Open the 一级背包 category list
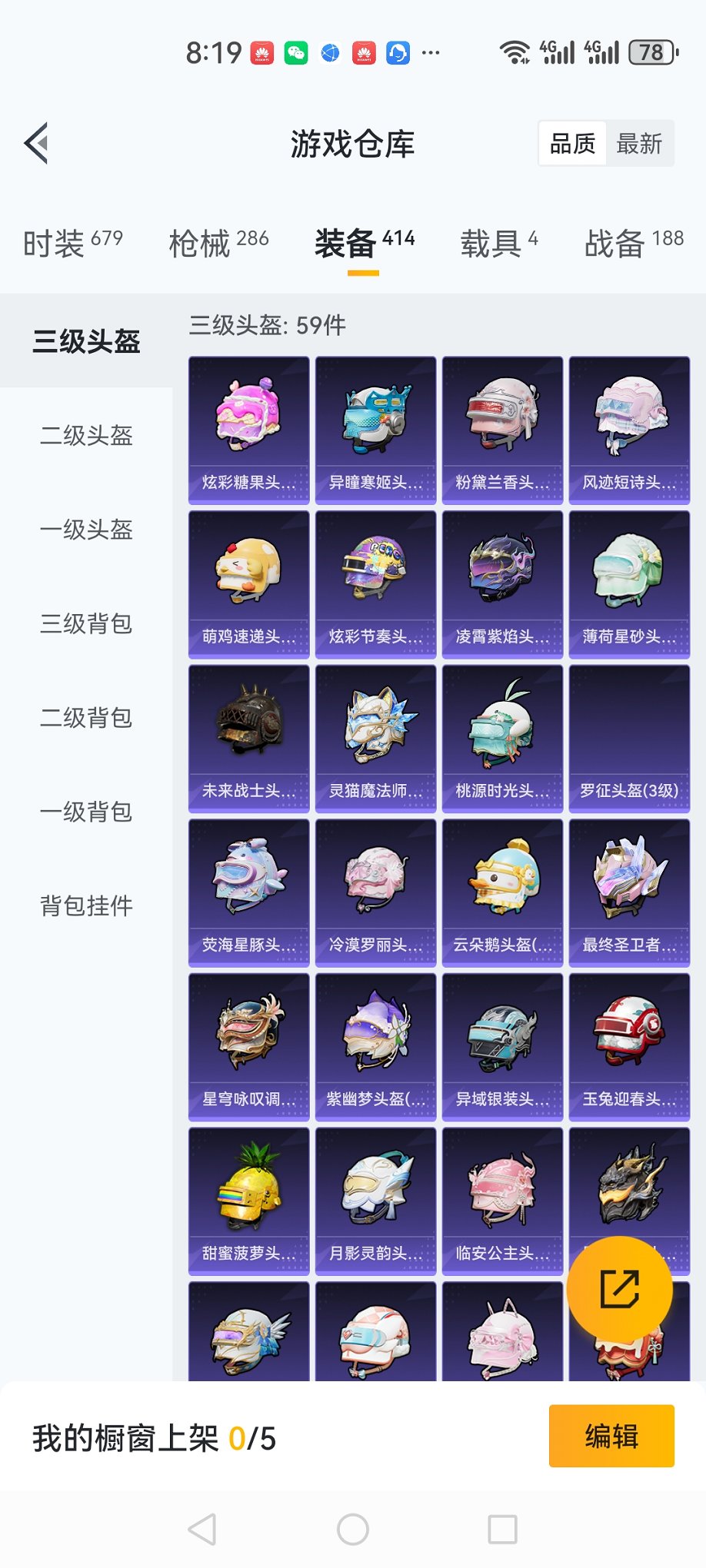 (85, 812)
